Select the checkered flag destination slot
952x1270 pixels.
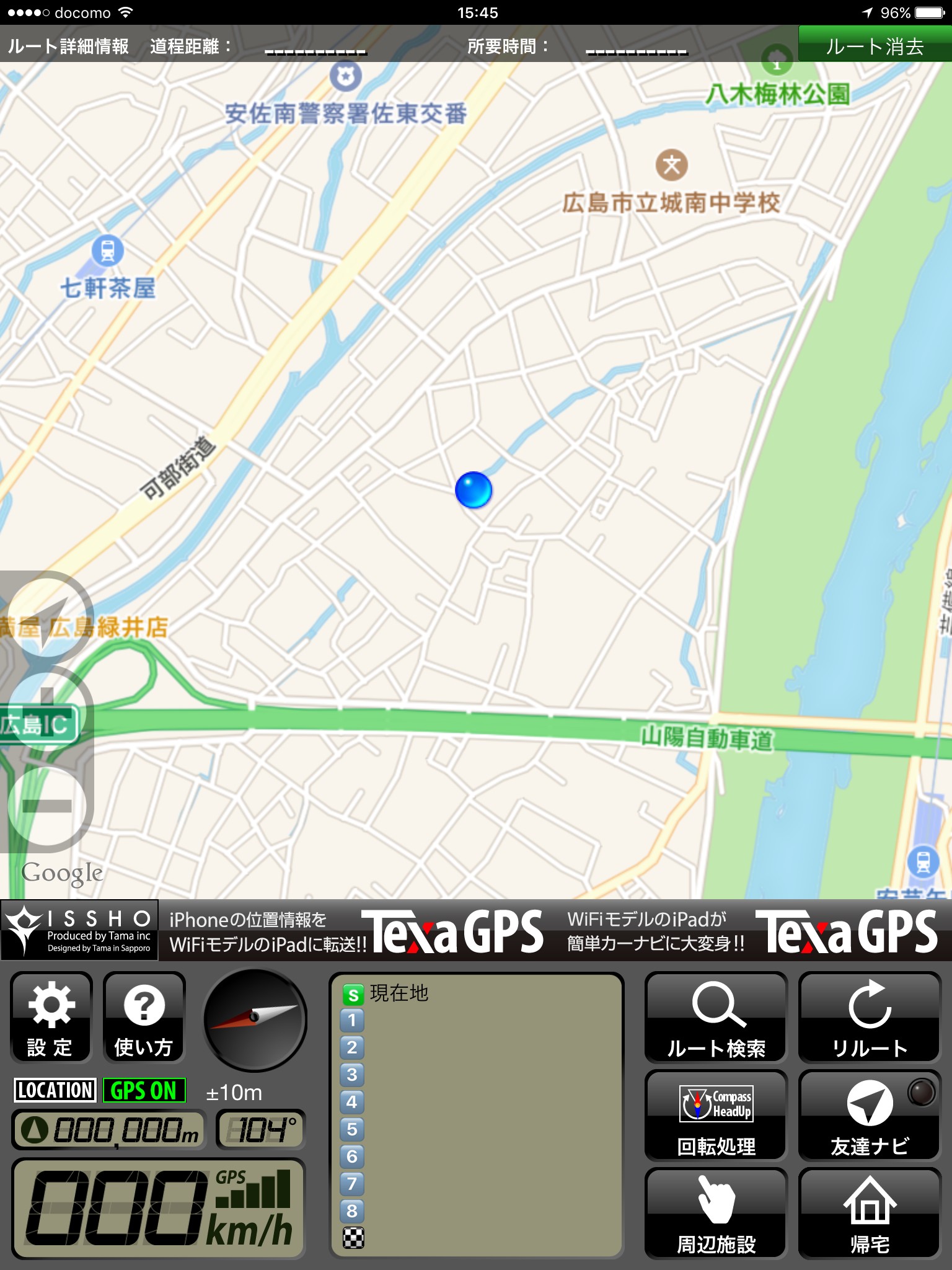pos(353,1238)
